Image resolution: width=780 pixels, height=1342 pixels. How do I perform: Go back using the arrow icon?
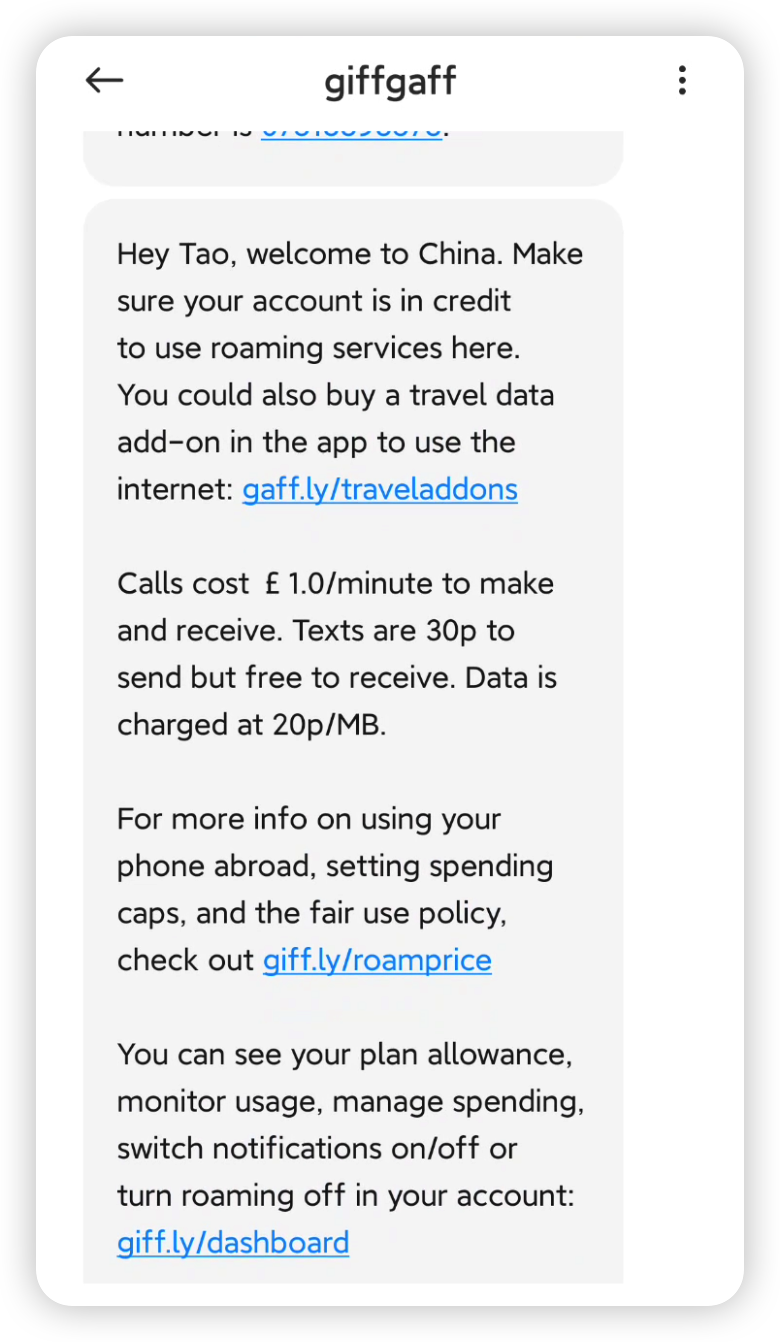[x=104, y=81]
